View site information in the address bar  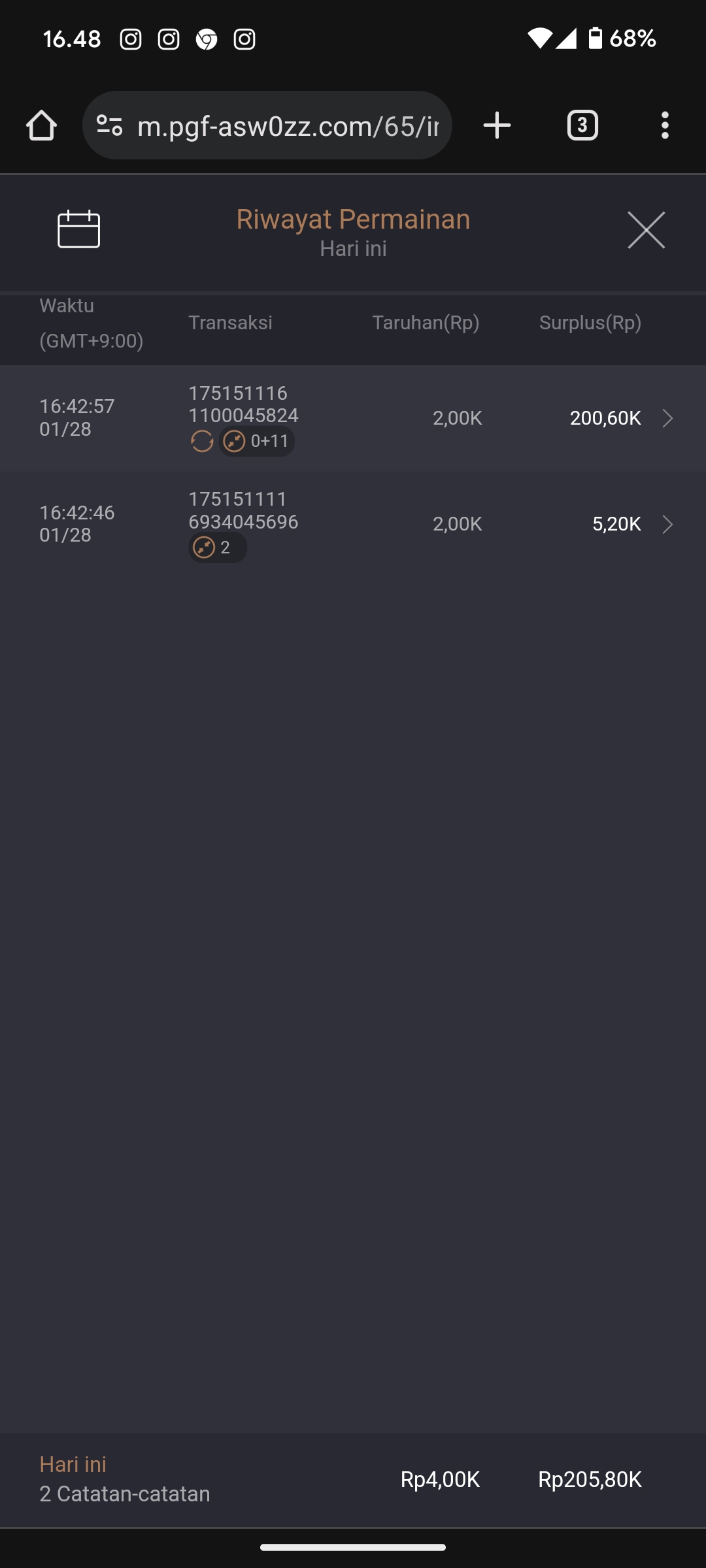pyautogui.click(x=109, y=125)
